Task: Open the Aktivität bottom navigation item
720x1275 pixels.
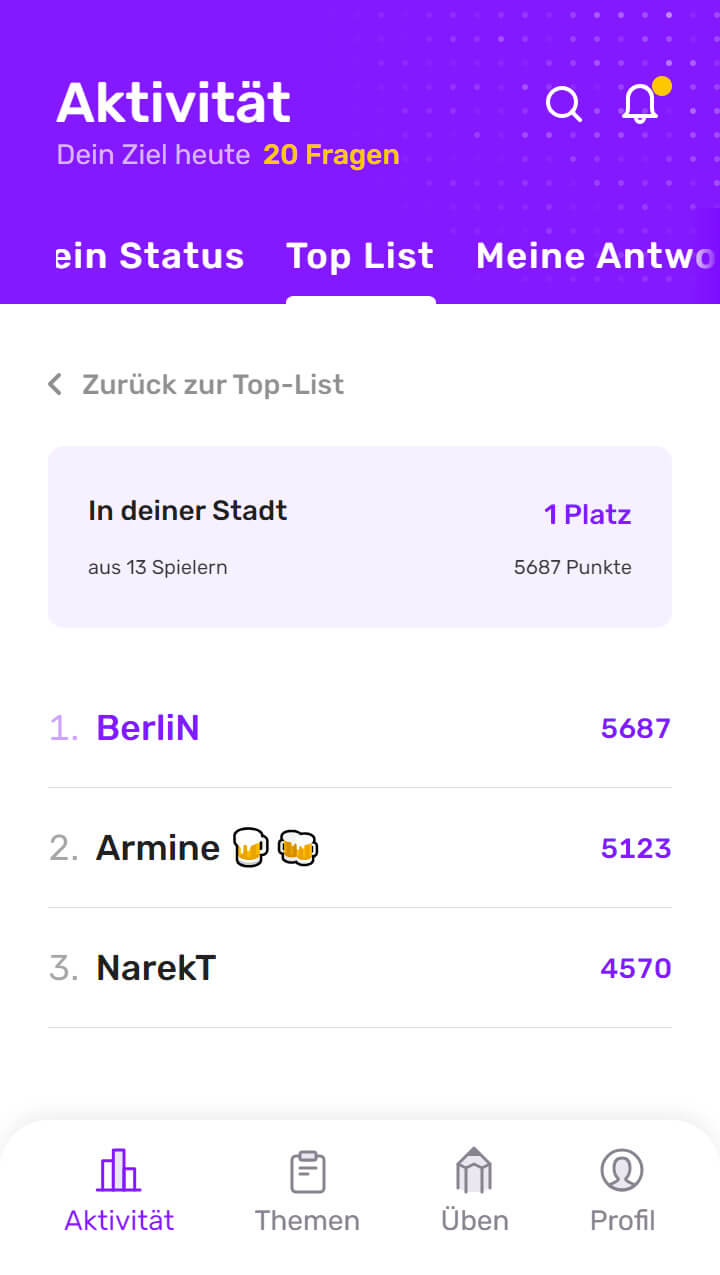Action: point(119,1190)
